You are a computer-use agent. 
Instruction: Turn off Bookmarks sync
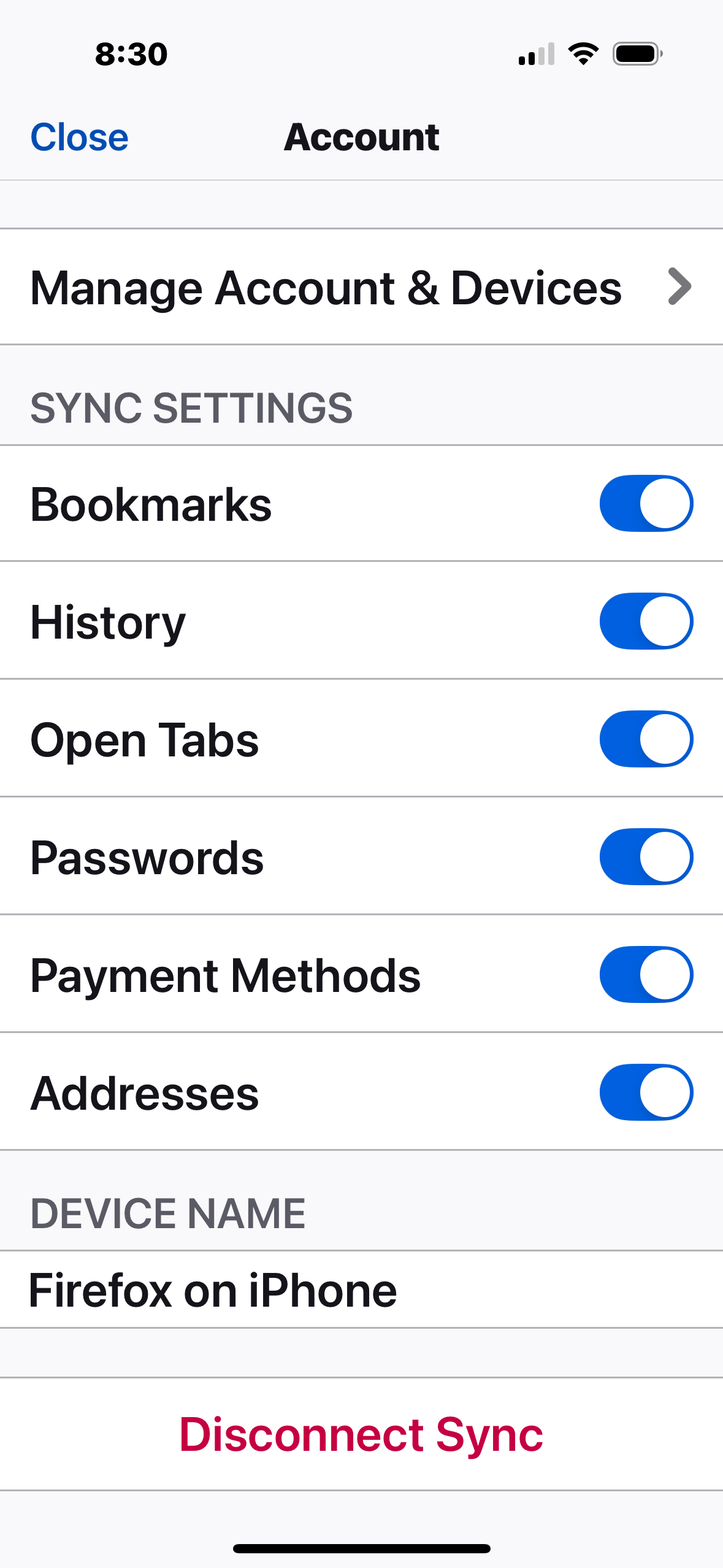646,504
